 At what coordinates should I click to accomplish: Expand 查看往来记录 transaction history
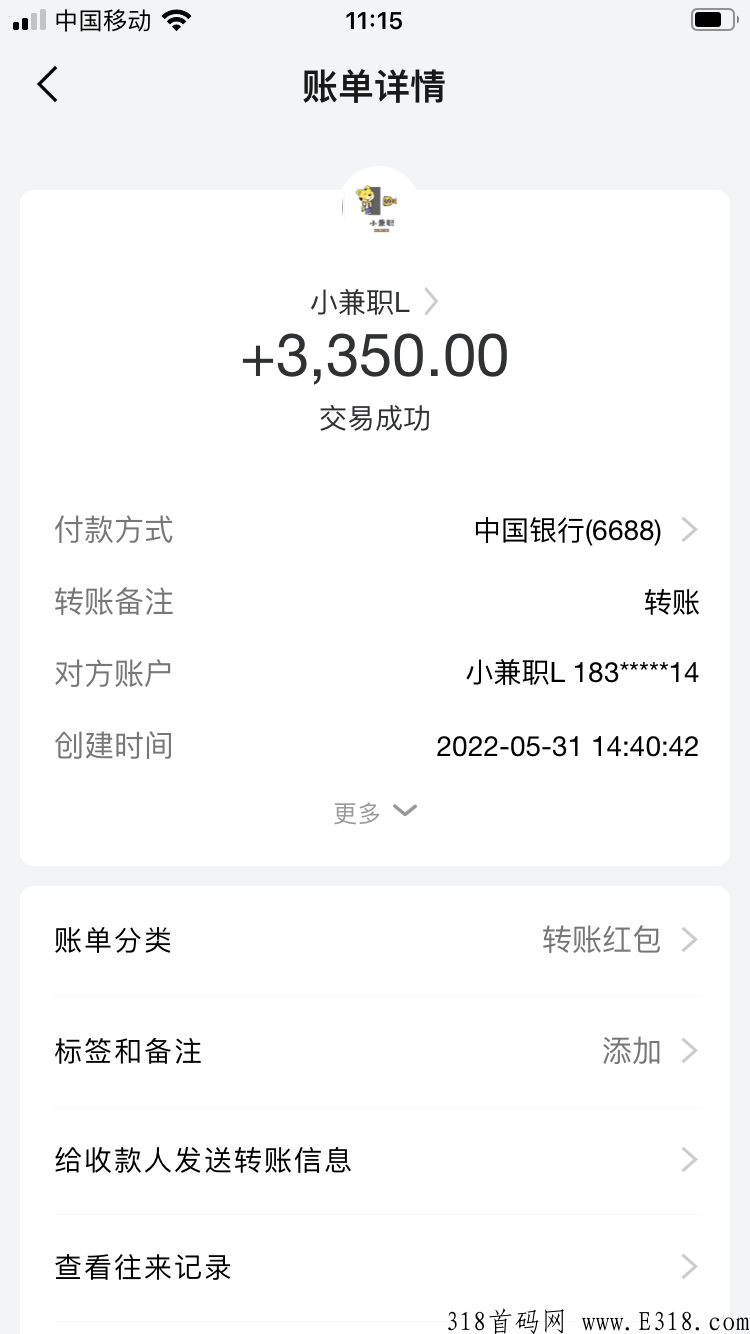point(375,1266)
